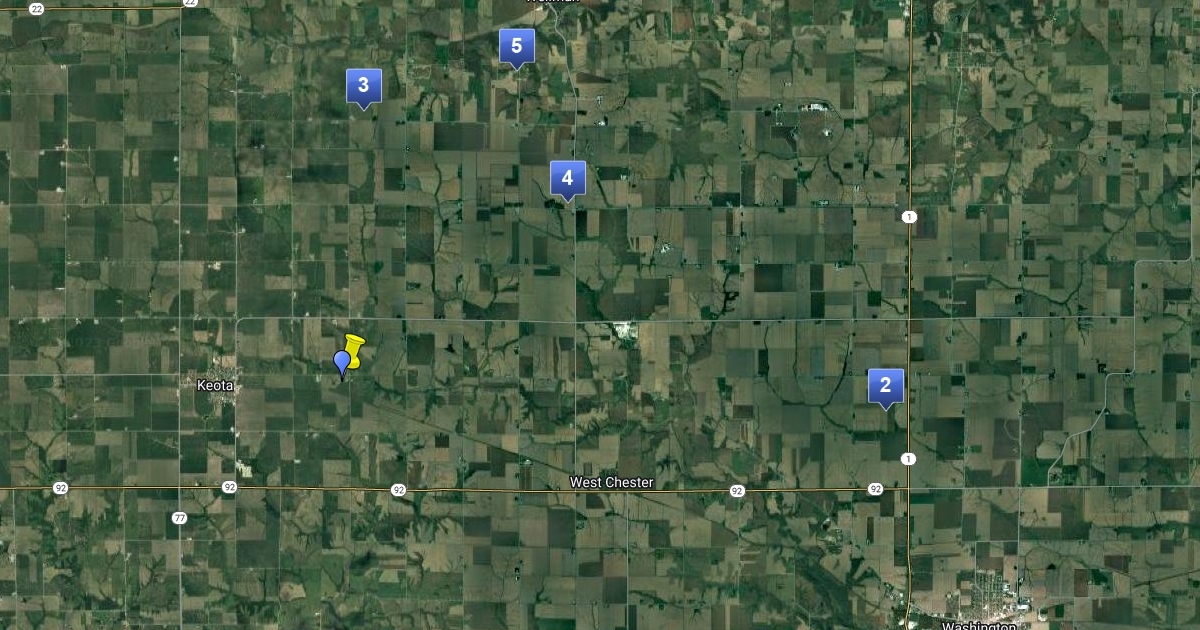
Task: Open map marker number 3
Action: pyautogui.click(x=363, y=86)
